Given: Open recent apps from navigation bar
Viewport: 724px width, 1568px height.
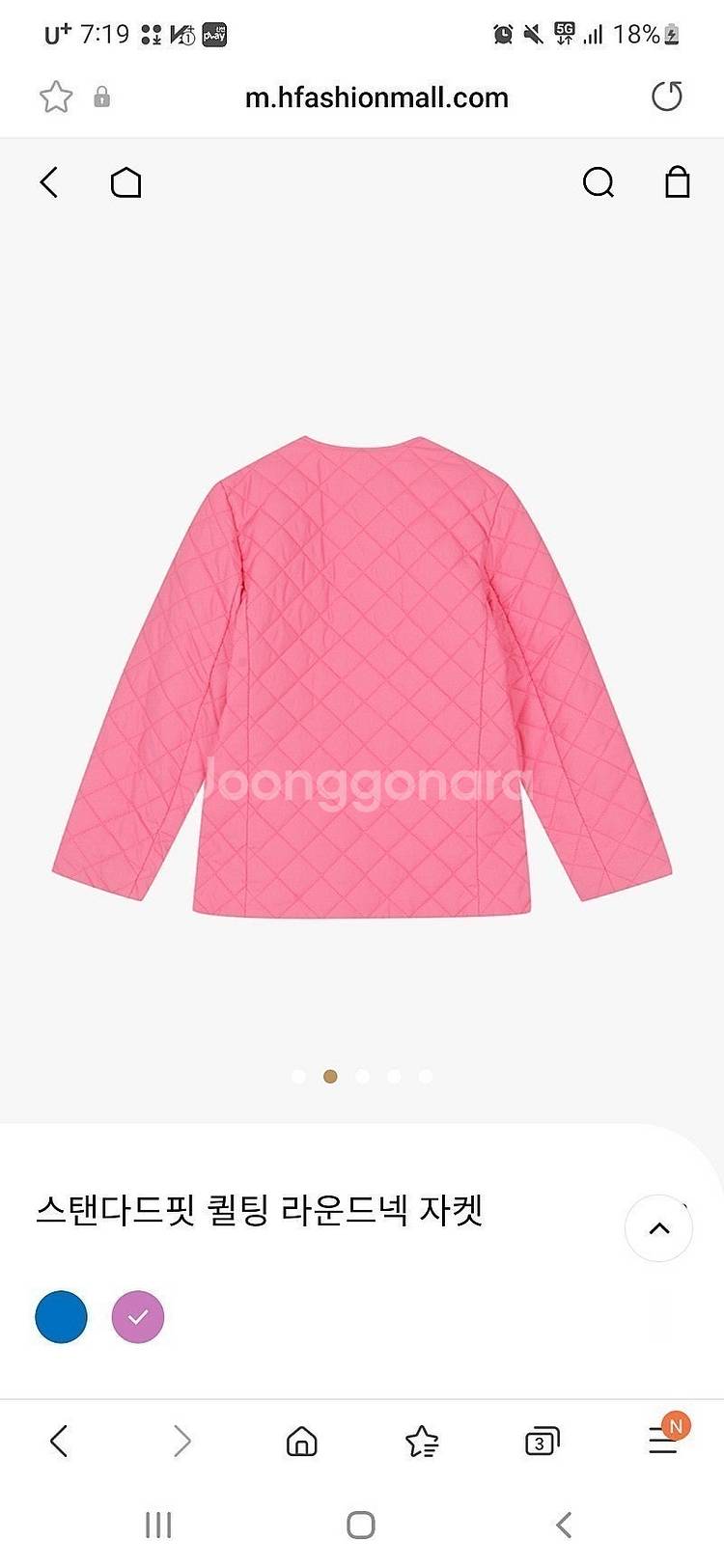Looking at the screenshot, I should 158,1526.
